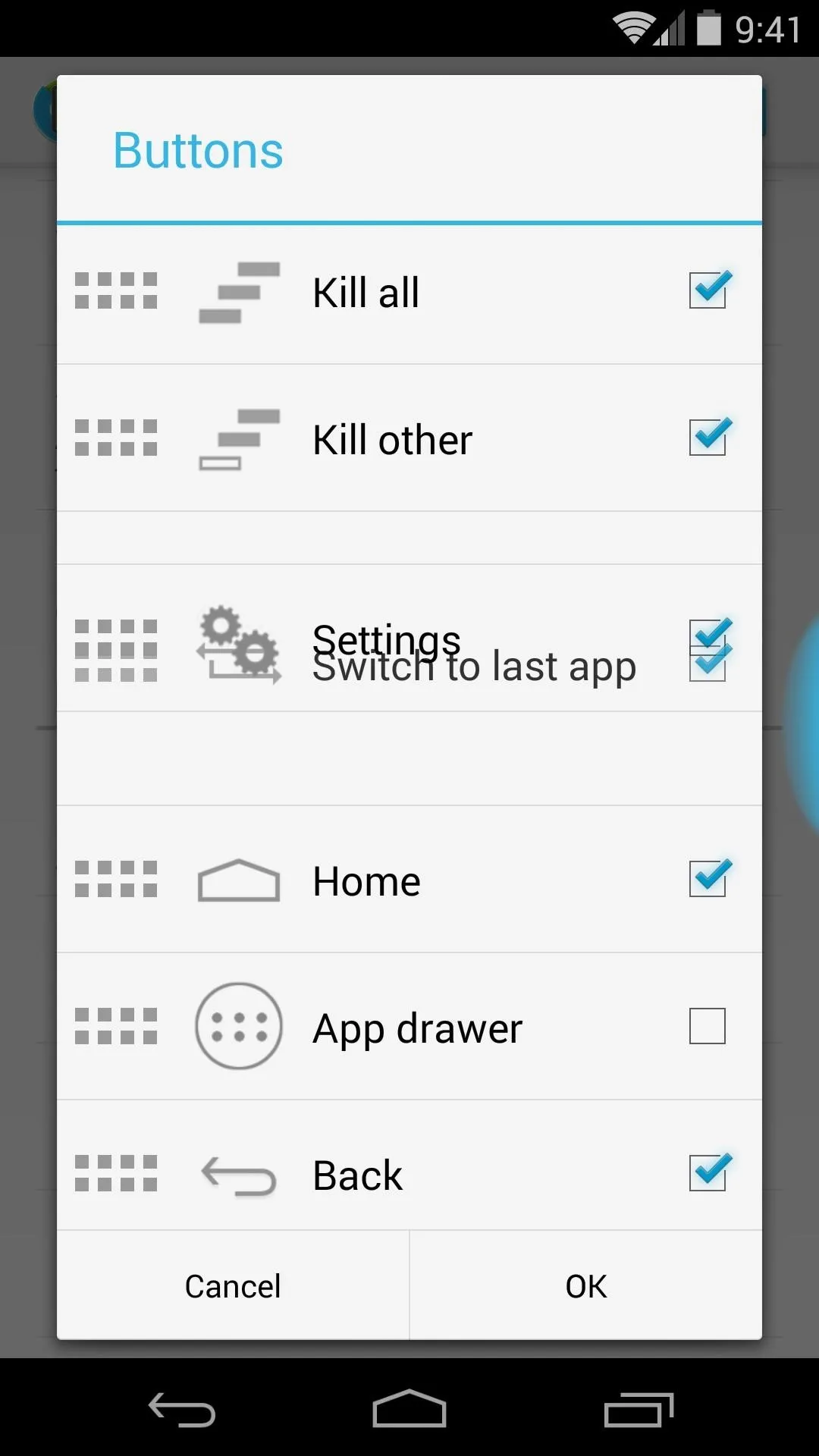Cancel the Buttons dialog

click(233, 1285)
